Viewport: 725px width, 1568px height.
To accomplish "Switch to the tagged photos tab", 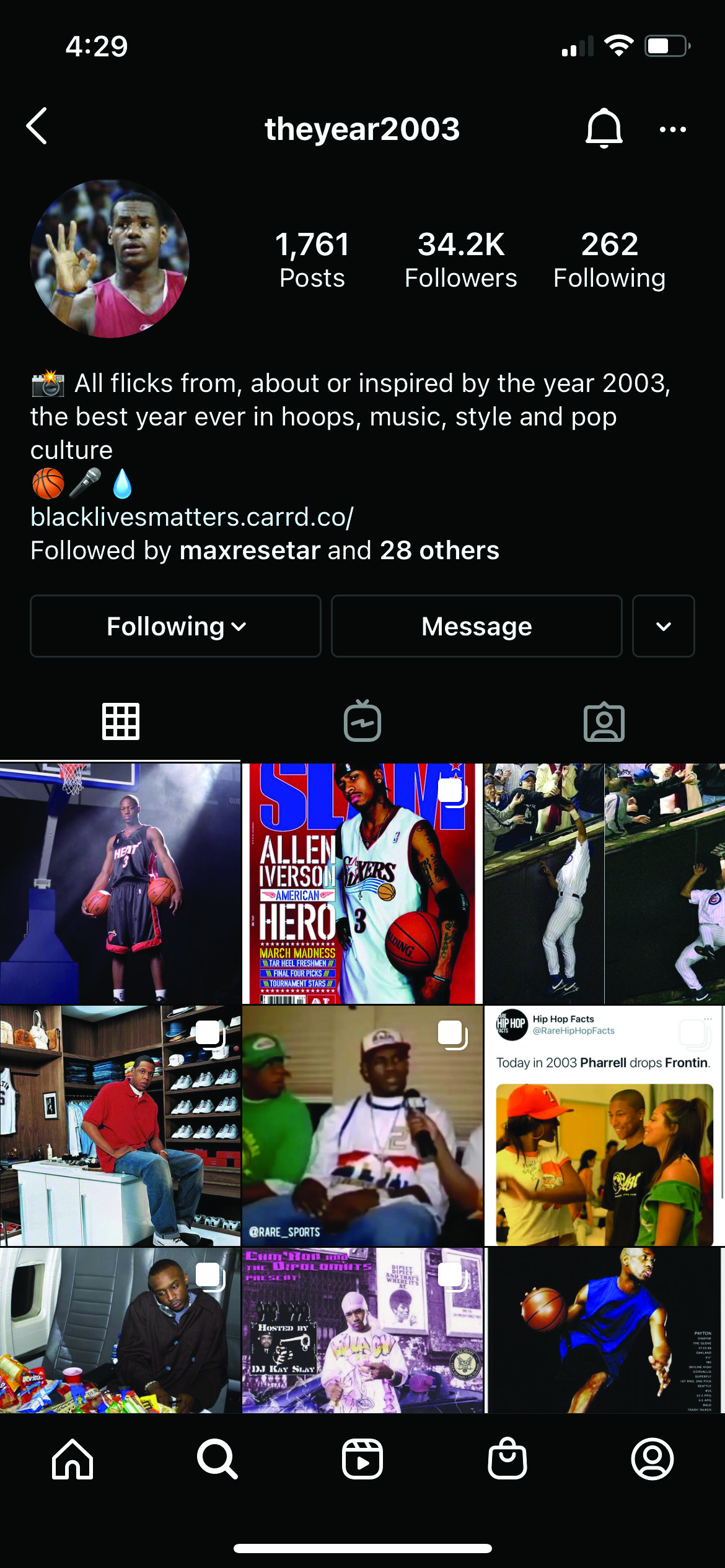I will [604, 721].
